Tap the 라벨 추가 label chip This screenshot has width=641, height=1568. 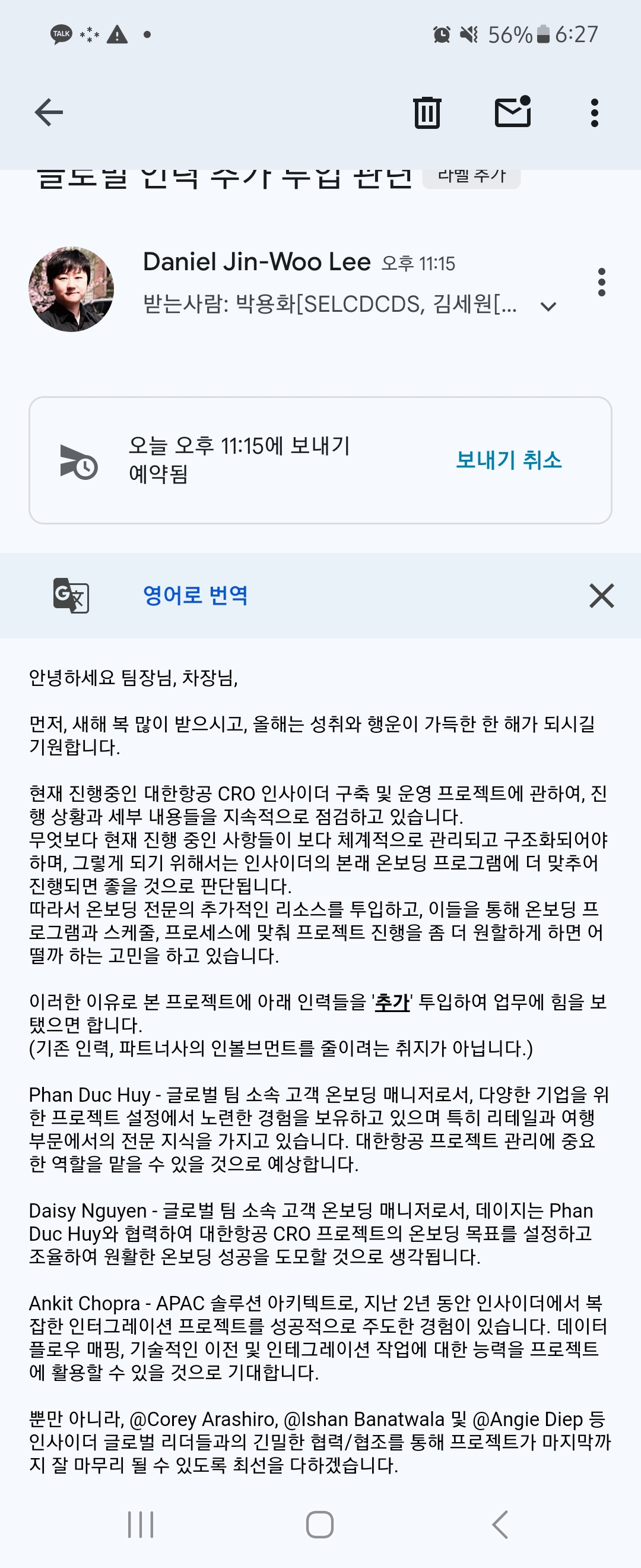tap(471, 177)
